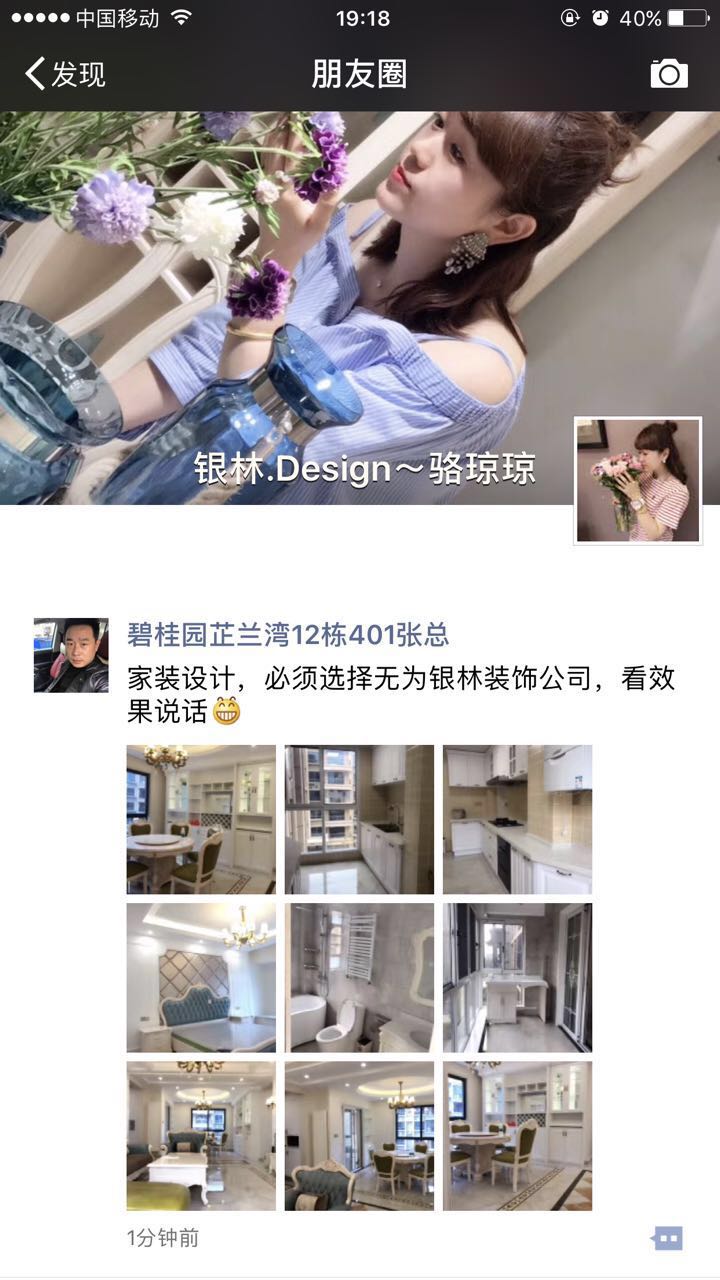Open the like and comment menu
This screenshot has width=720, height=1280.
tap(667, 1238)
